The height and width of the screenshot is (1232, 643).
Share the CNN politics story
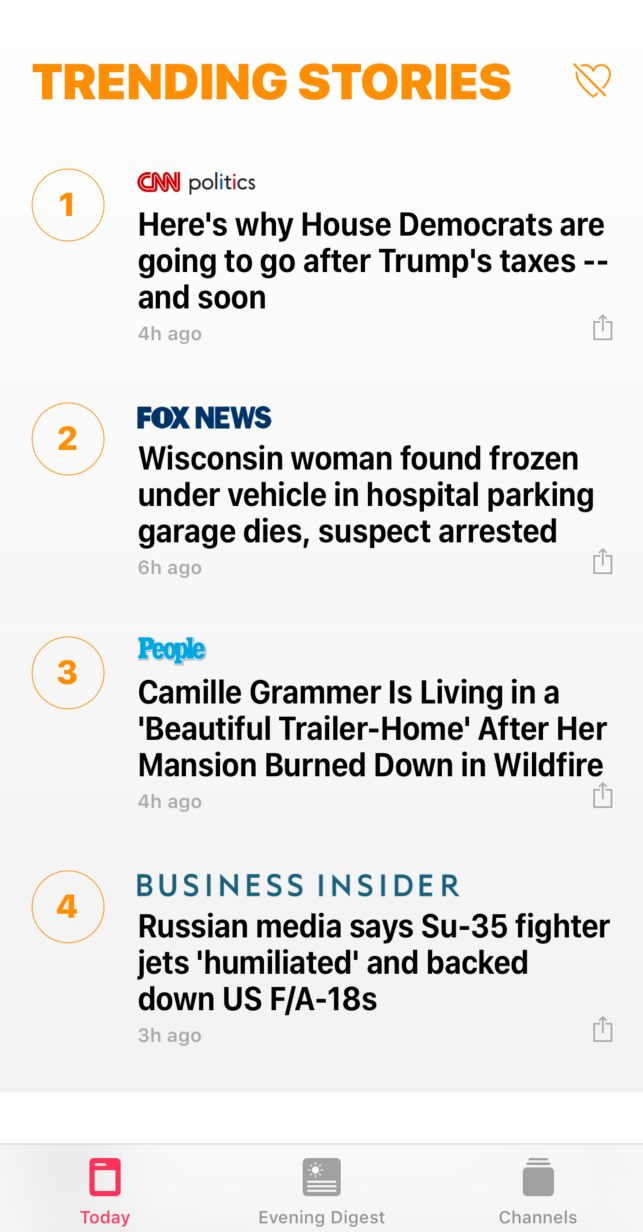coord(602,328)
